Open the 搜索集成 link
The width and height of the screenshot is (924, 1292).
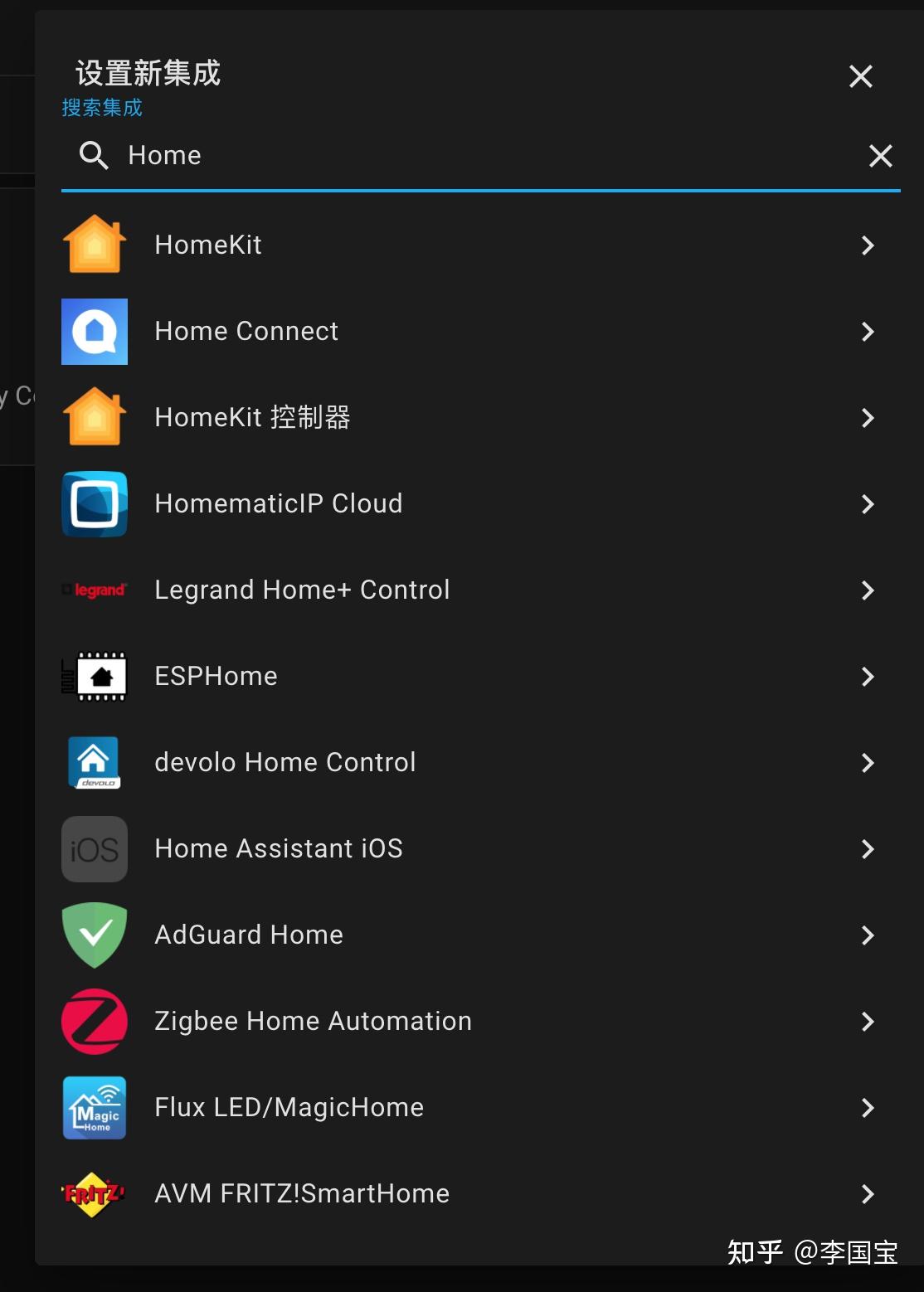coord(101,108)
